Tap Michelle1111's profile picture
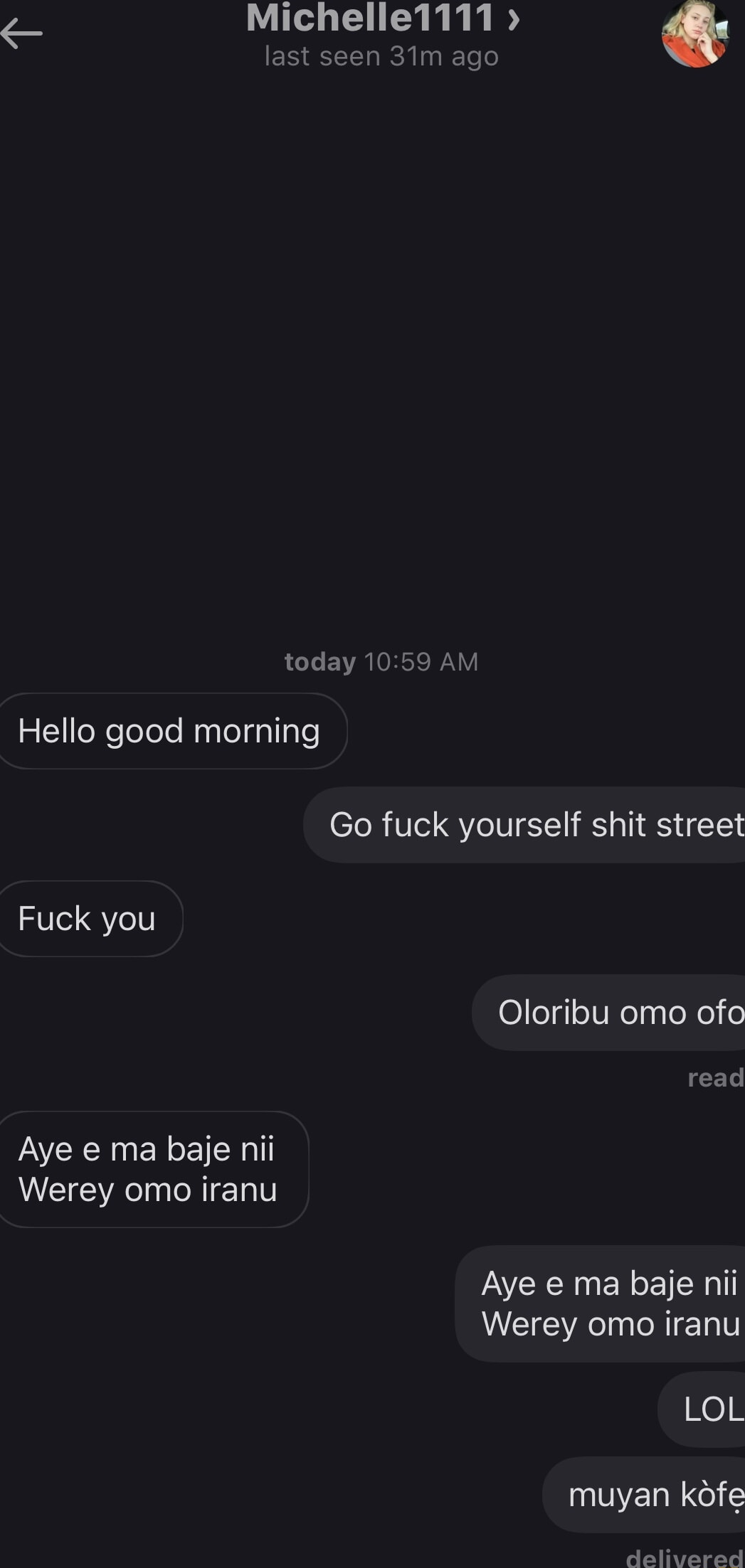Viewport: 745px width, 1568px height. point(694,33)
